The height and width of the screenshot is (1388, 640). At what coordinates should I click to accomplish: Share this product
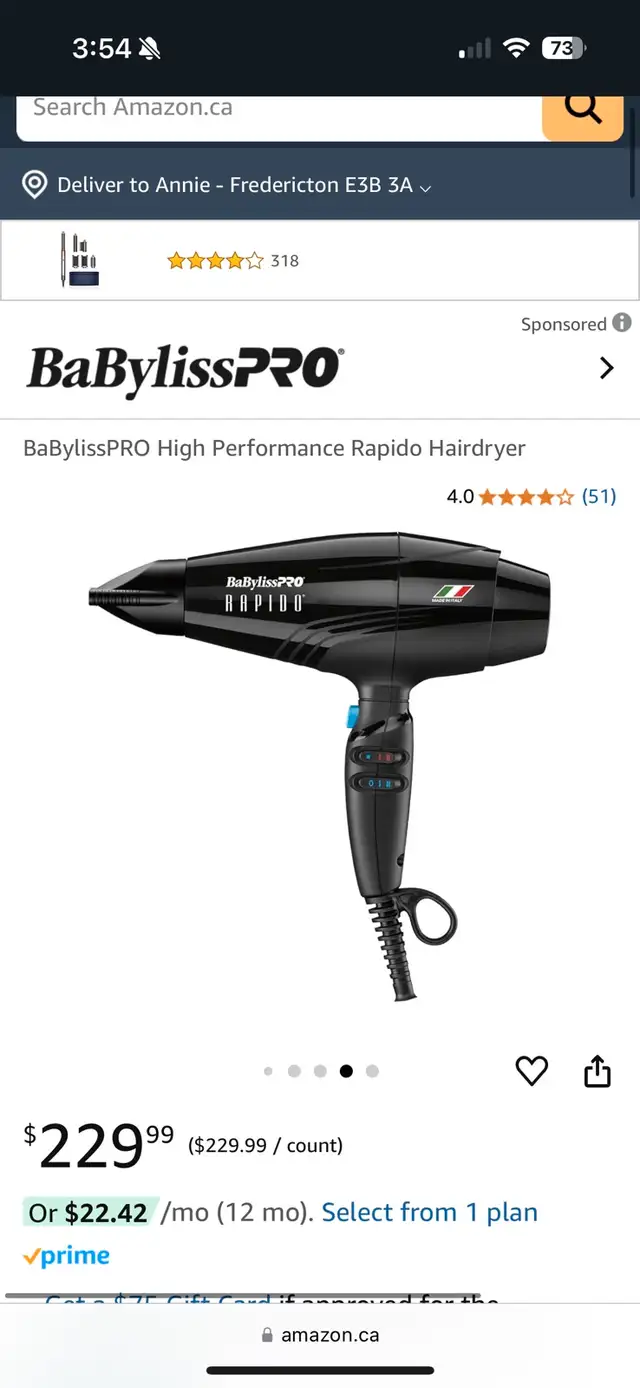coord(597,1071)
